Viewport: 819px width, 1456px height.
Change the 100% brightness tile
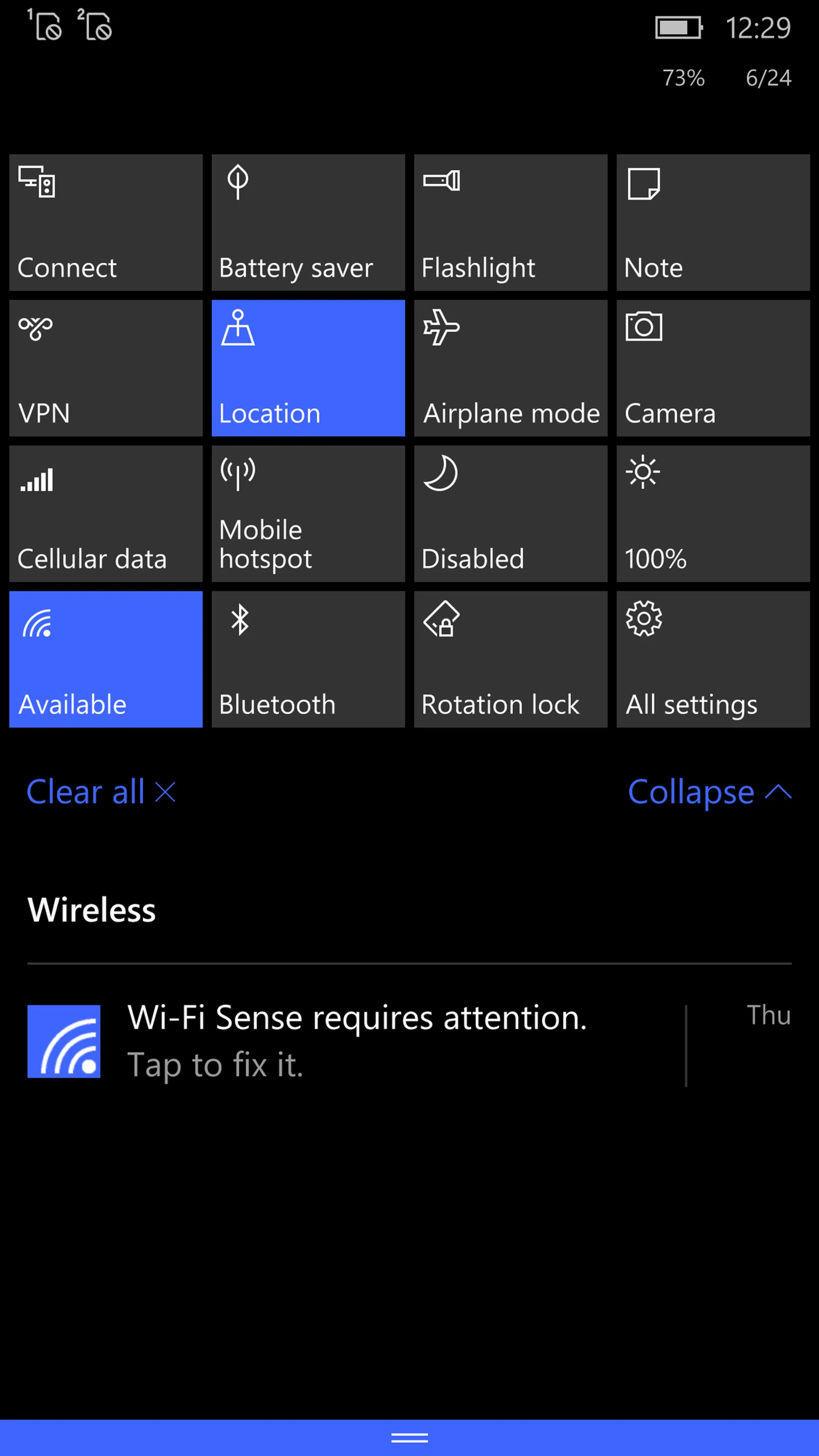pyautogui.click(x=713, y=513)
